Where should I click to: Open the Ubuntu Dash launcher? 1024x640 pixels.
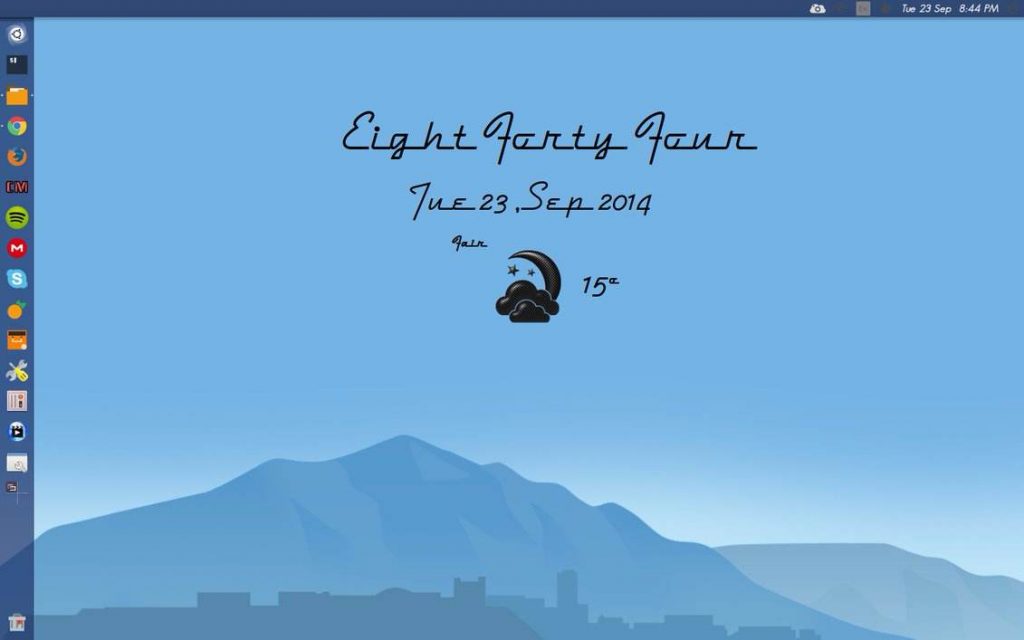click(x=17, y=34)
